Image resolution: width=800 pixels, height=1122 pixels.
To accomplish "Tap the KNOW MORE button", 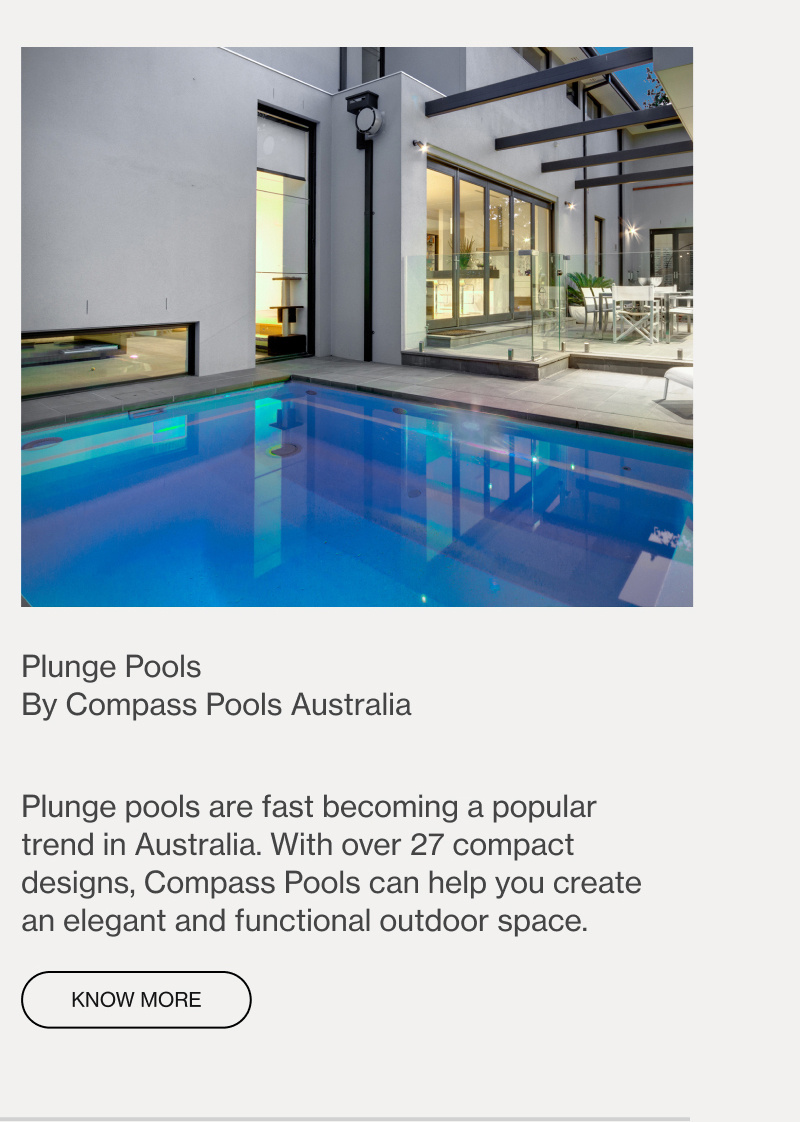I will point(136,999).
